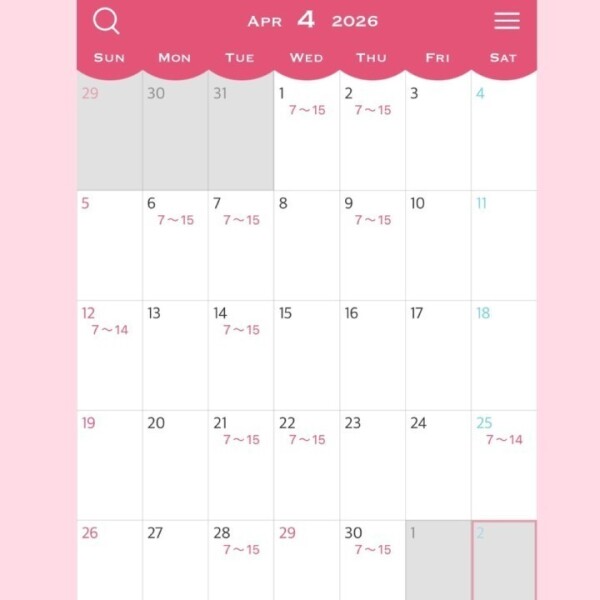
Task: Open the search magnifier icon
Action: (x=106, y=21)
